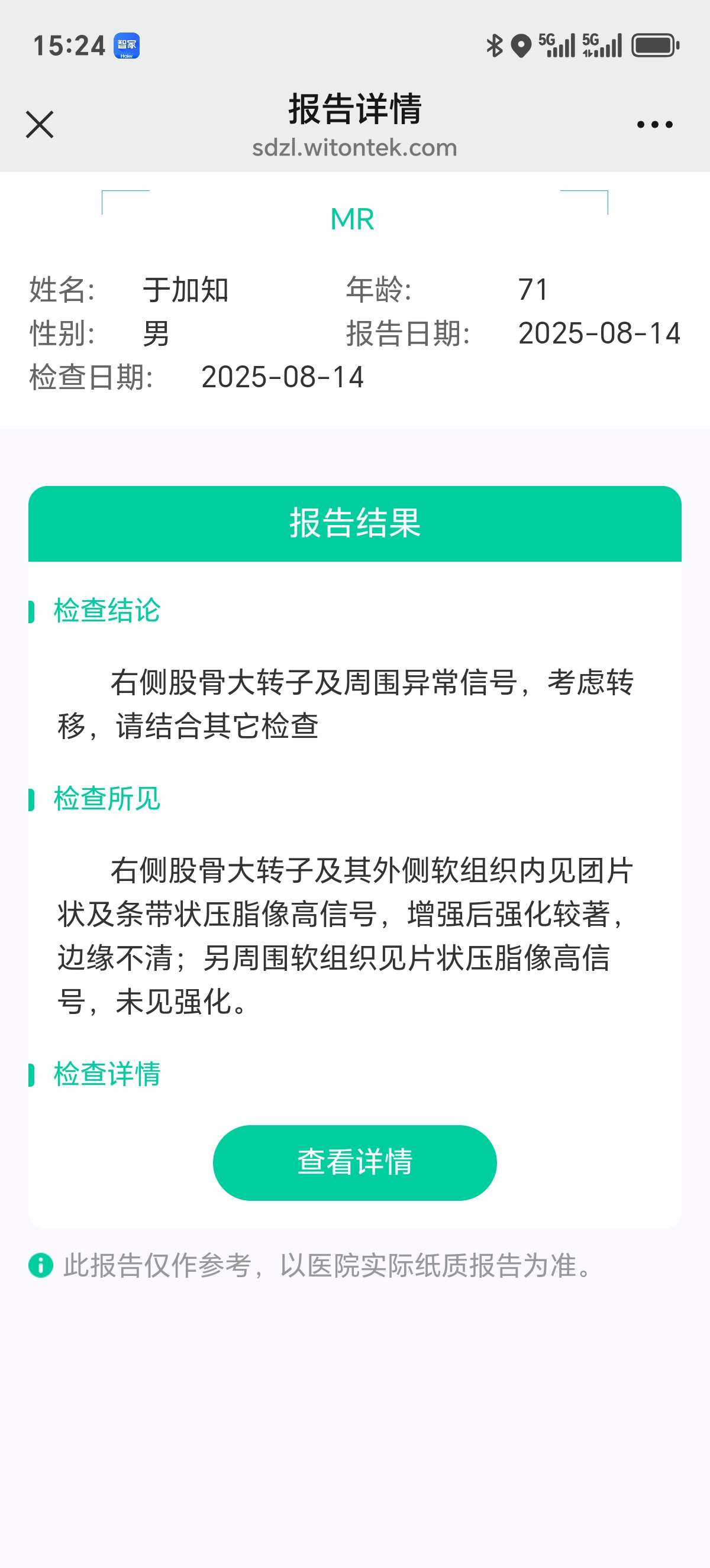This screenshot has height=1568, width=710.
Task: Tap the location icon in the status bar
Action: tap(521, 45)
